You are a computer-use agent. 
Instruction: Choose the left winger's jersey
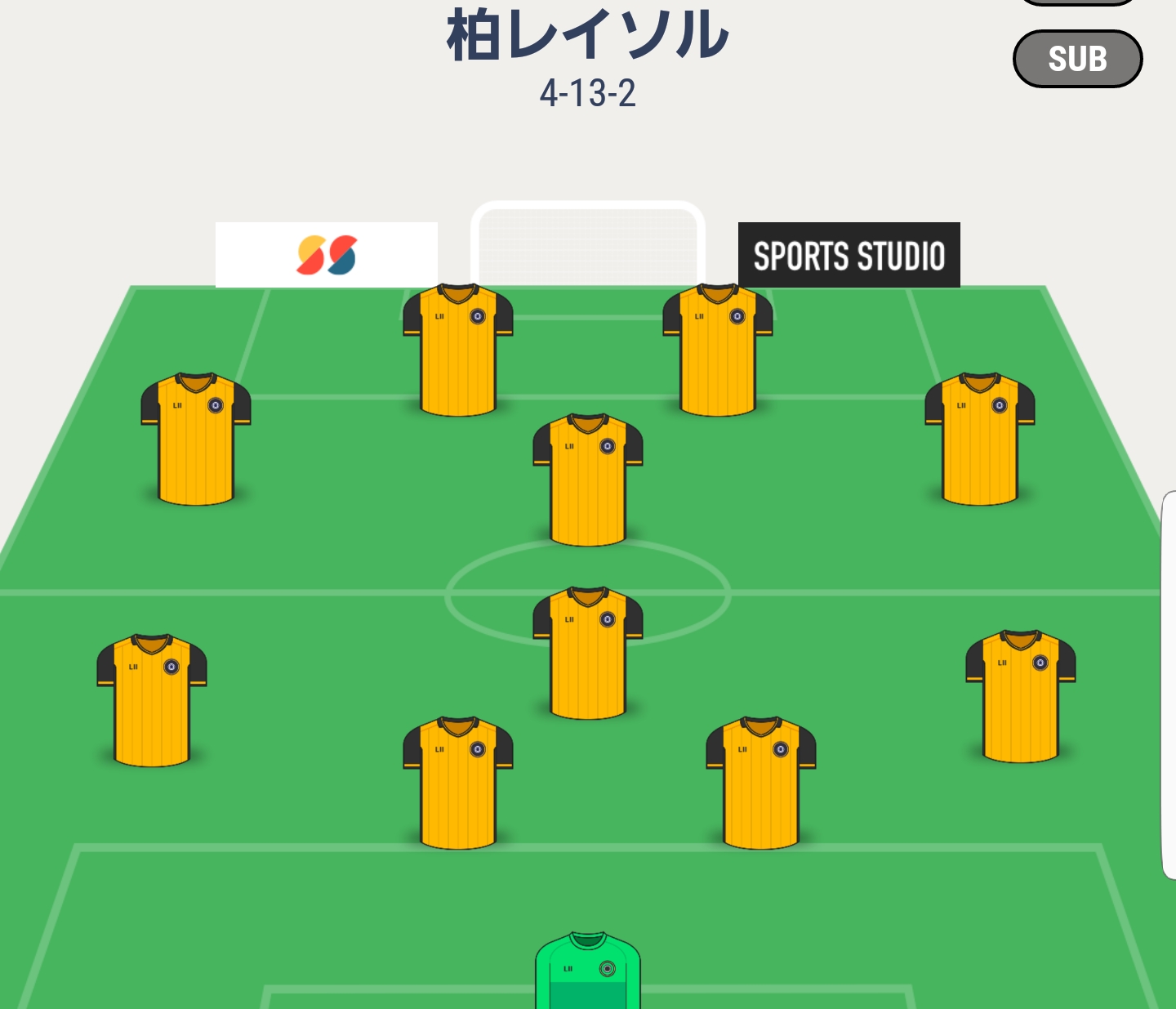pos(196,440)
